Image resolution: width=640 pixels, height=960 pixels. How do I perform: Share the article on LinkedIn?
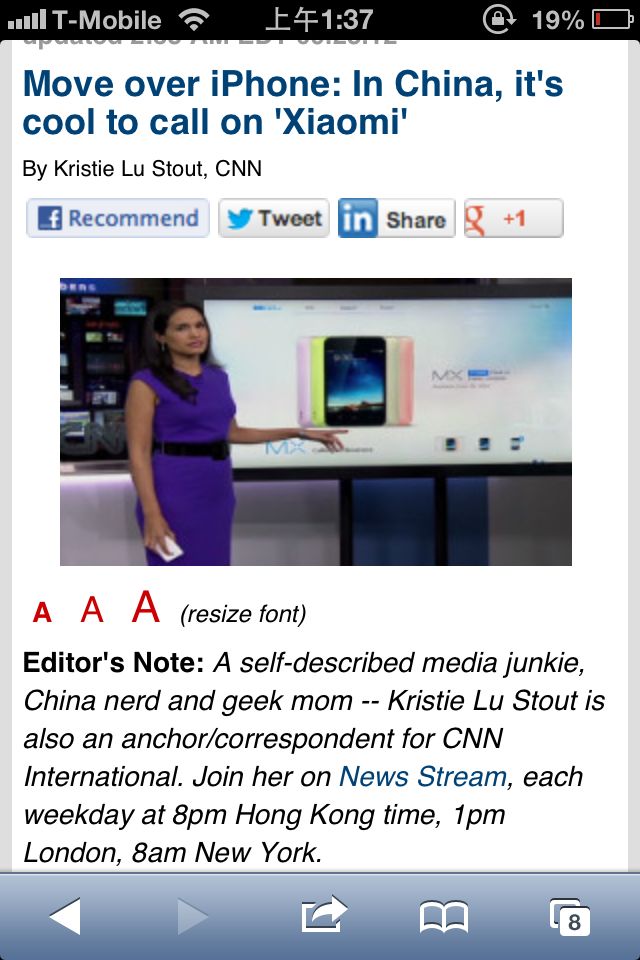tap(396, 218)
